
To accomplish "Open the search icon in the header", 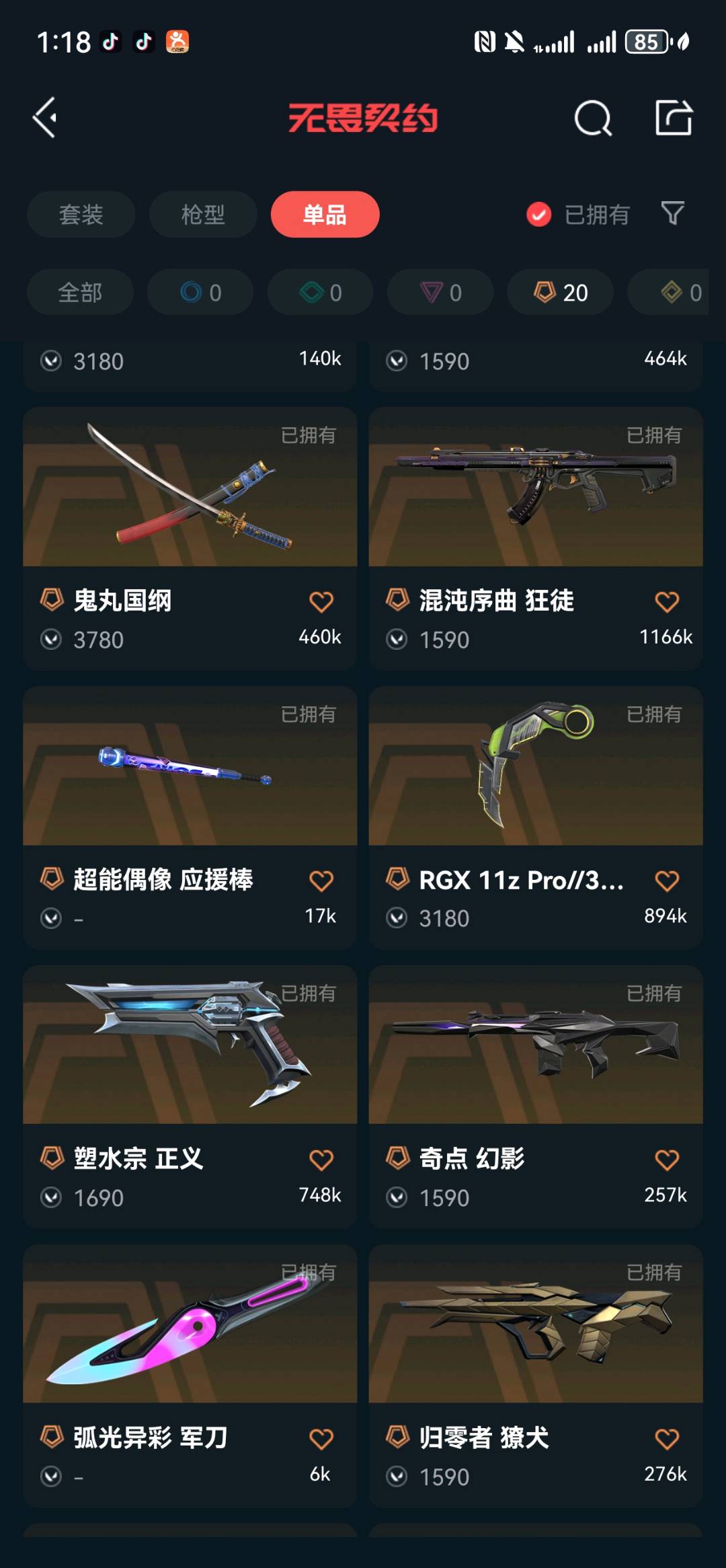I will coord(593,118).
